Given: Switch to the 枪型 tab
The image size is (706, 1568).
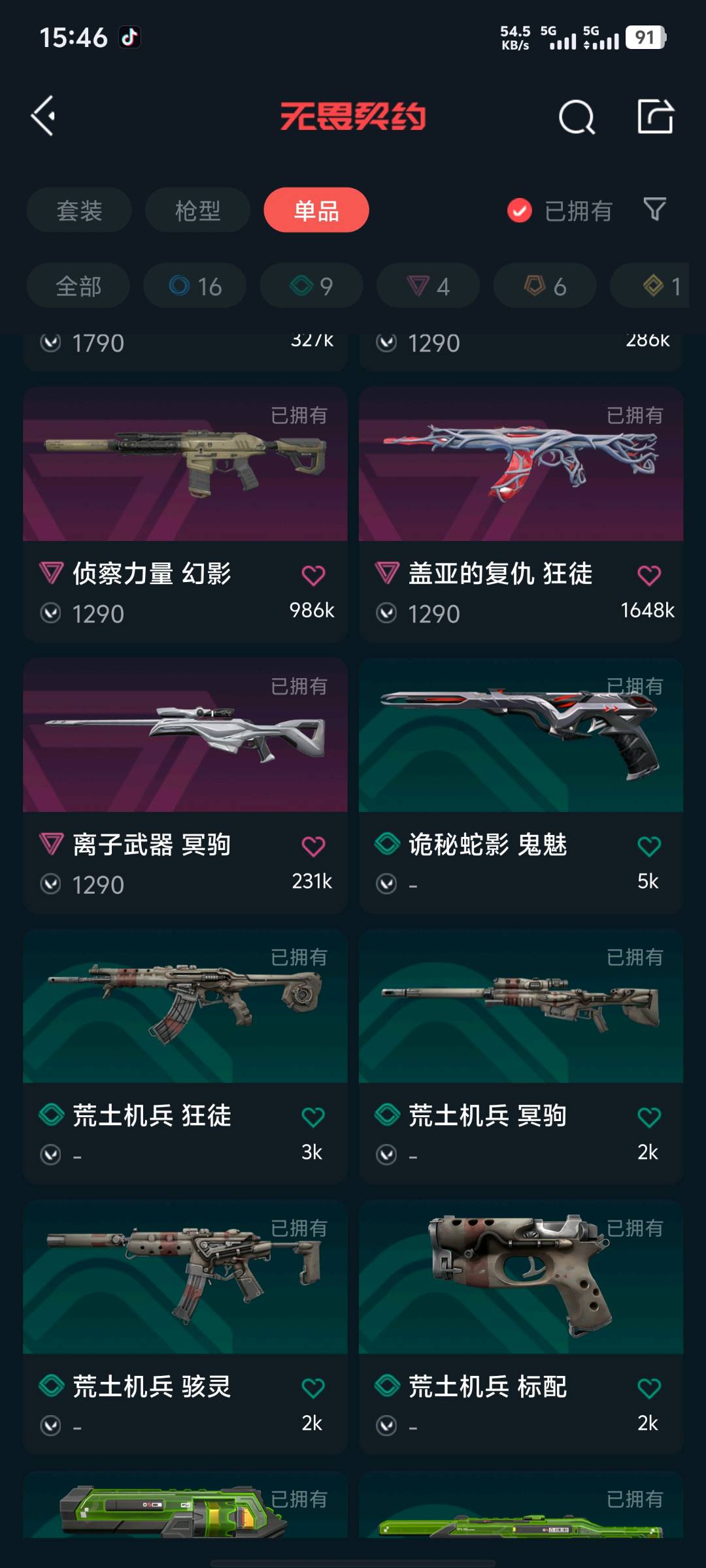Looking at the screenshot, I should [x=197, y=210].
